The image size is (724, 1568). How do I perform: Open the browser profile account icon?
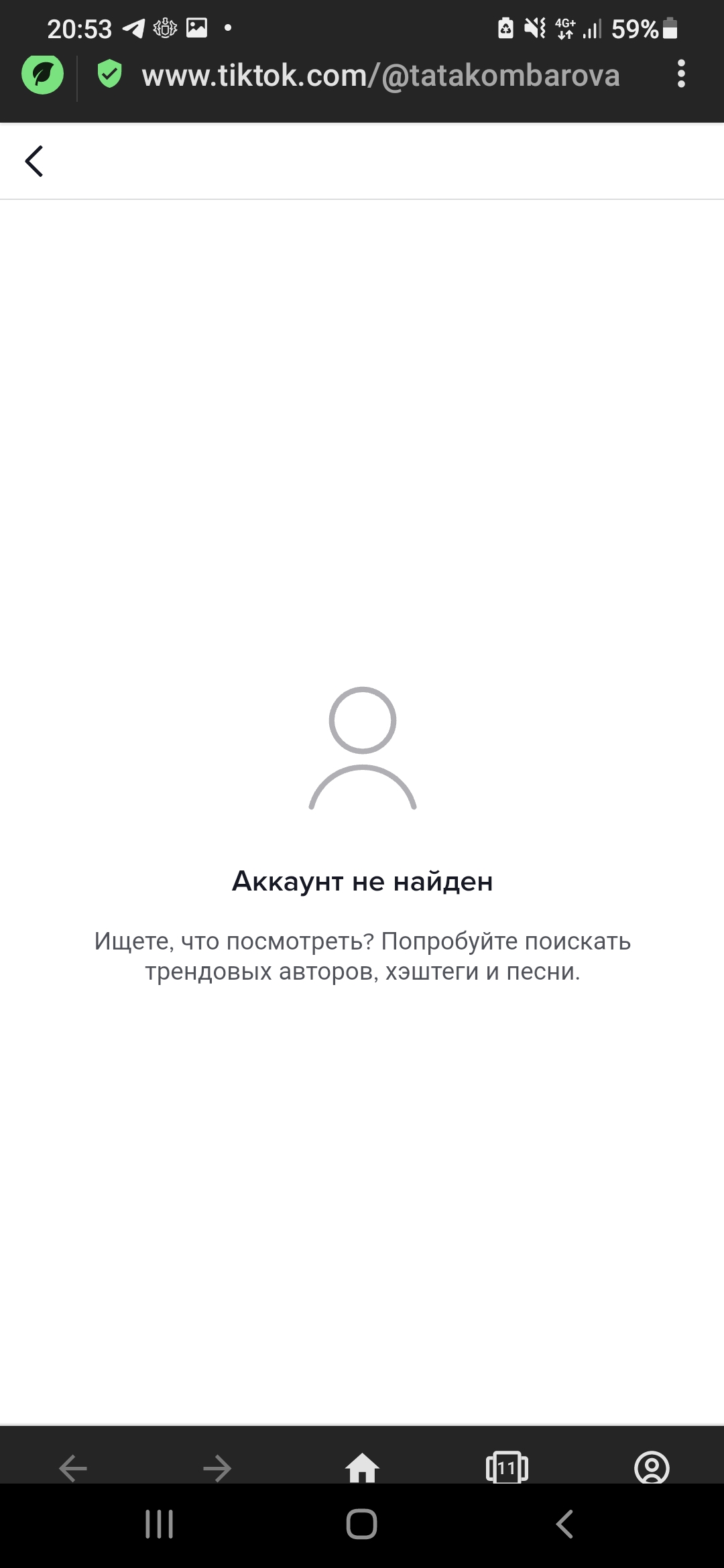pyautogui.click(x=652, y=1467)
